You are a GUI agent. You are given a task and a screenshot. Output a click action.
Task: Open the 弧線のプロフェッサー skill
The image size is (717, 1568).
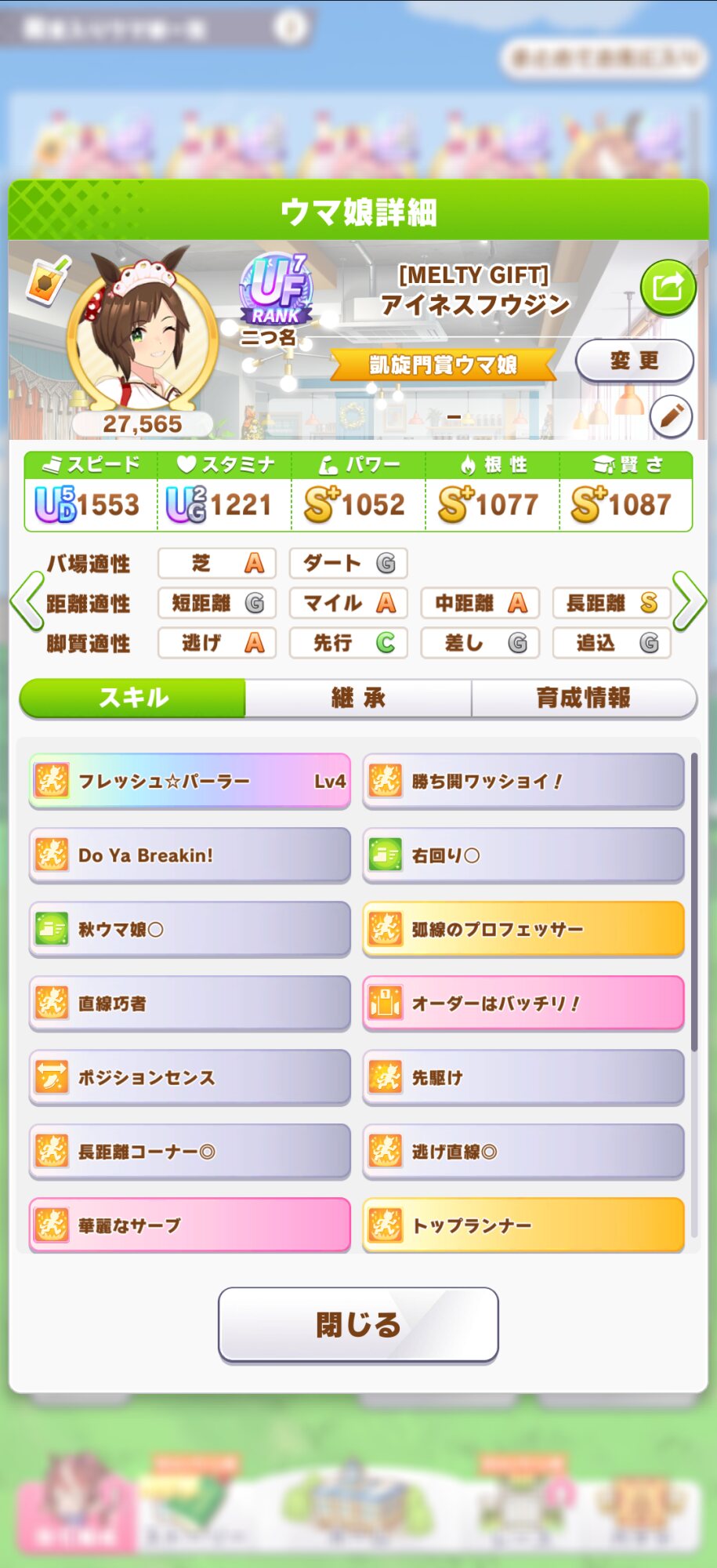(x=523, y=929)
